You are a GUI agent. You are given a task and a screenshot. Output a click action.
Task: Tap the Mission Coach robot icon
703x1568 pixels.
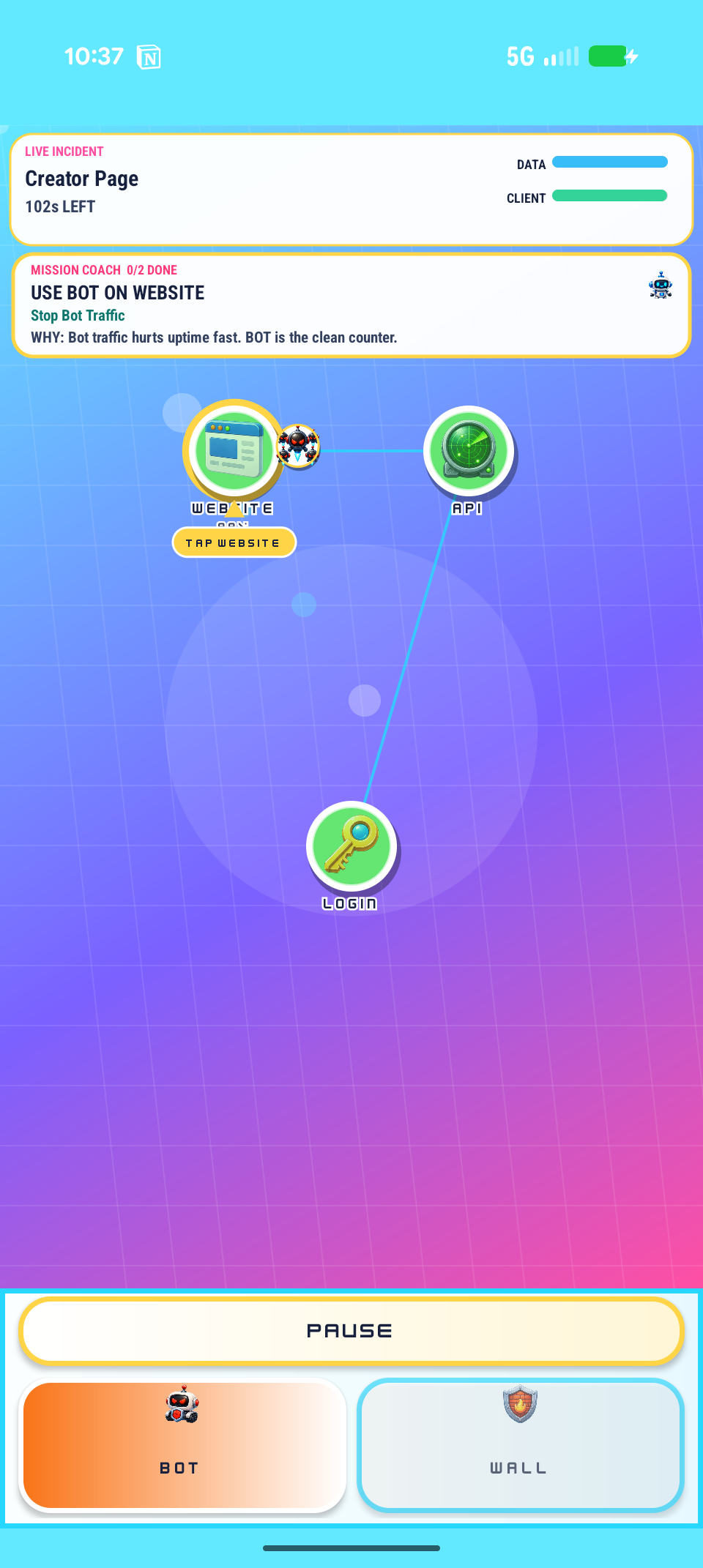(660, 285)
